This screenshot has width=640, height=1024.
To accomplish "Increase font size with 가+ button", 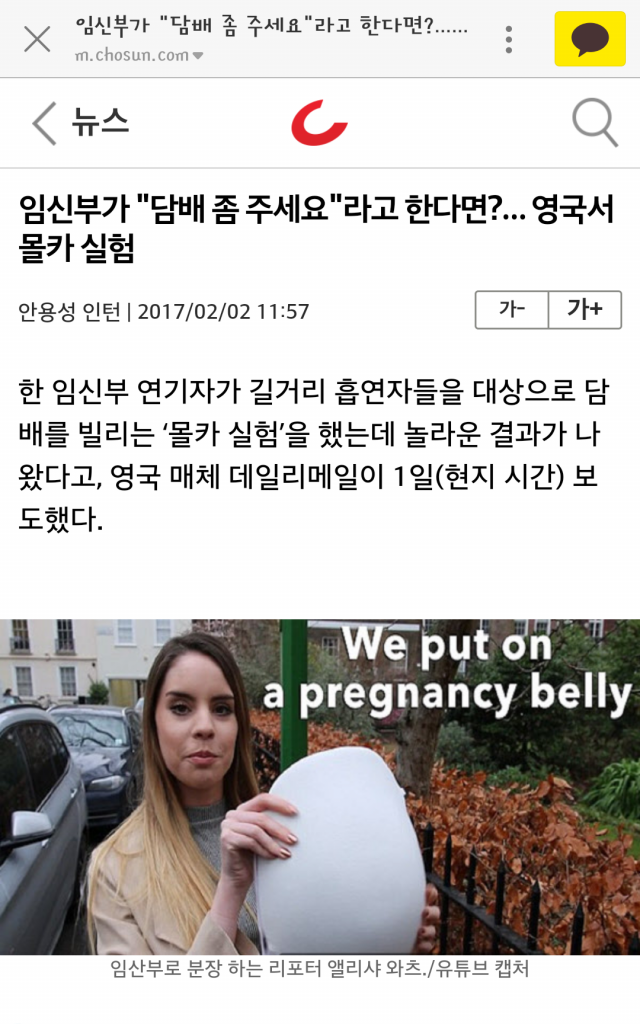I will tap(585, 310).
